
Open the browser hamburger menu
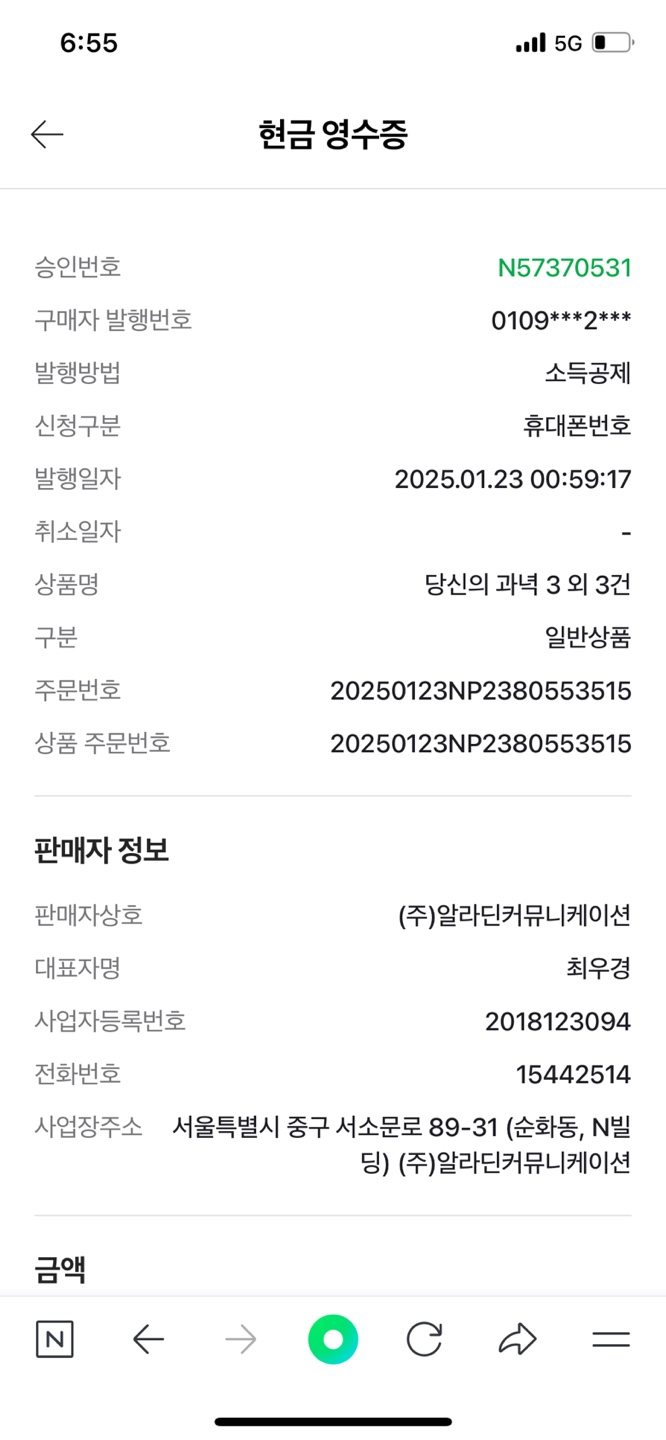pyautogui.click(x=610, y=1339)
